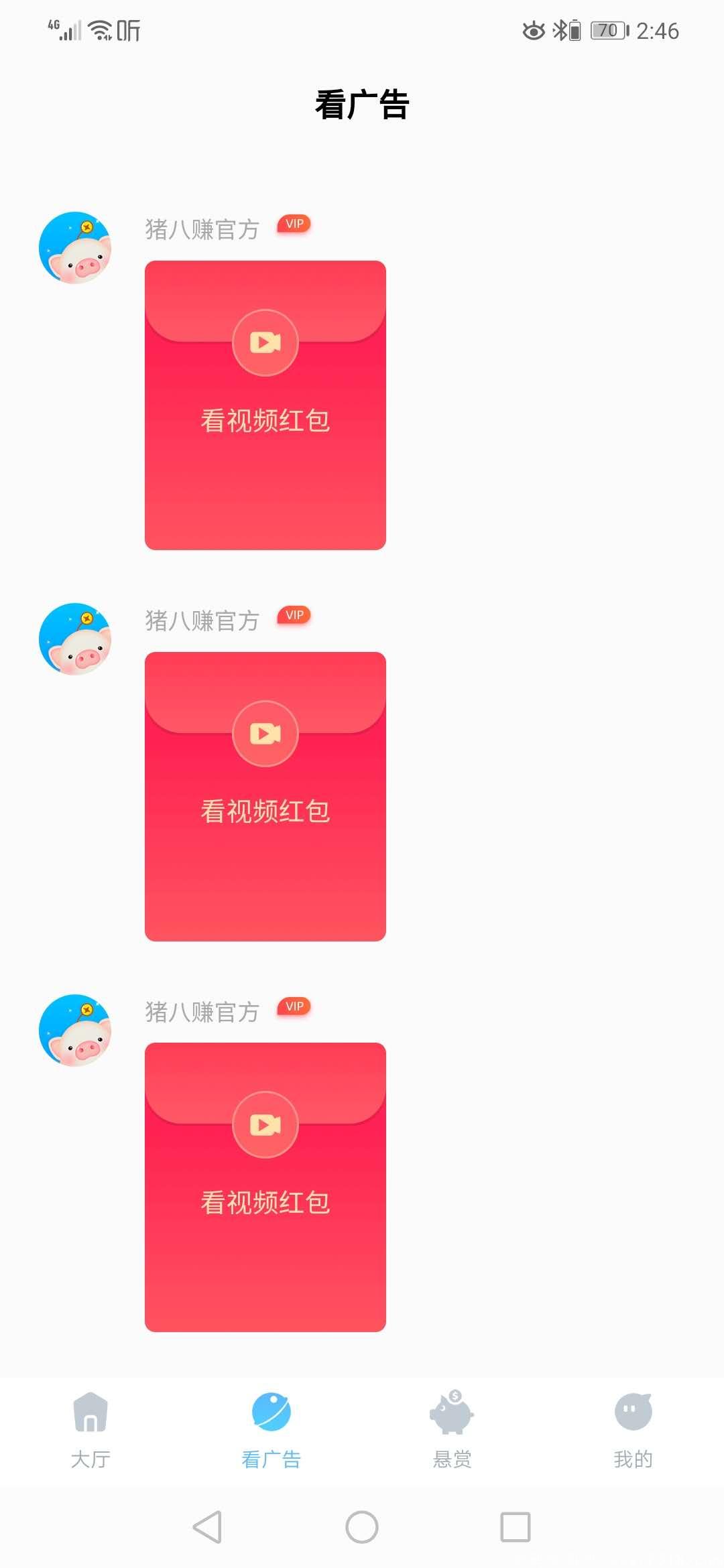Open the first 看视频红包 red envelope

[x=265, y=405]
